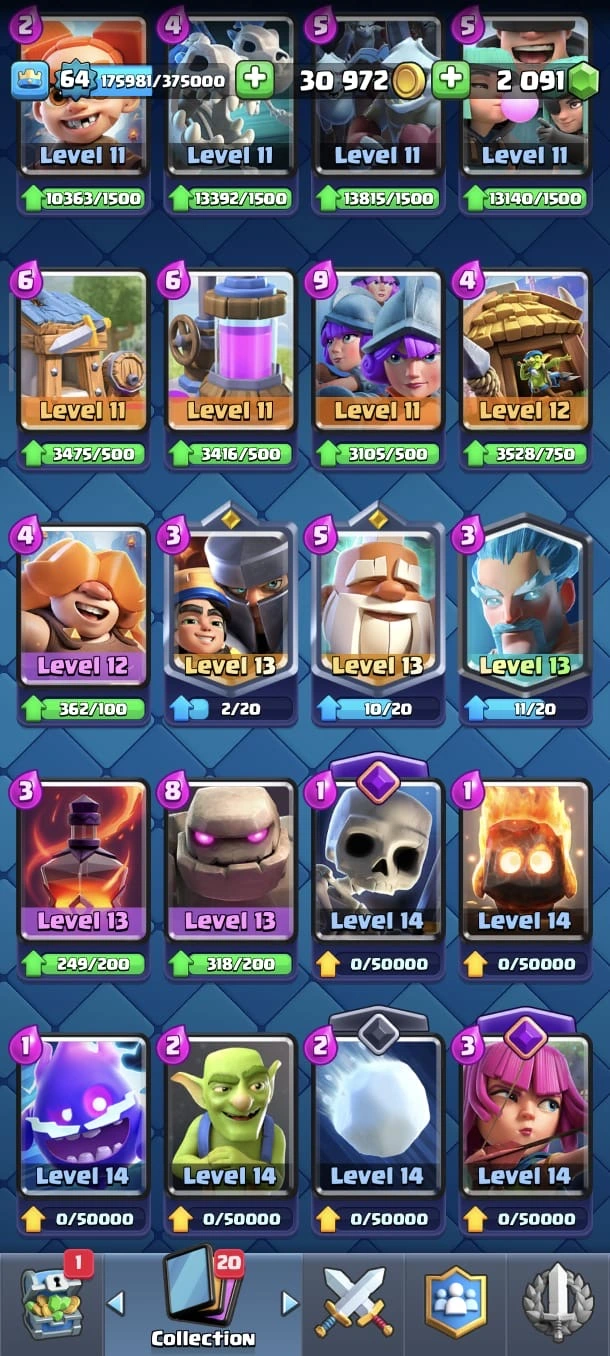This screenshot has height=1356, width=610.
Task: Tap the green plus next to the experience bar
Action: click(x=255, y=80)
